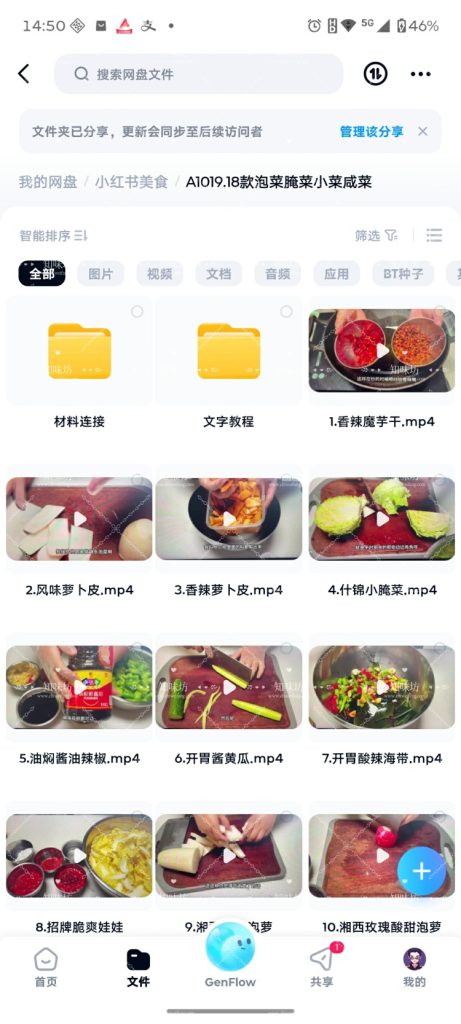Switch to list view layout
This screenshot has height=1024, width=461.
click(x=434, y=236)
